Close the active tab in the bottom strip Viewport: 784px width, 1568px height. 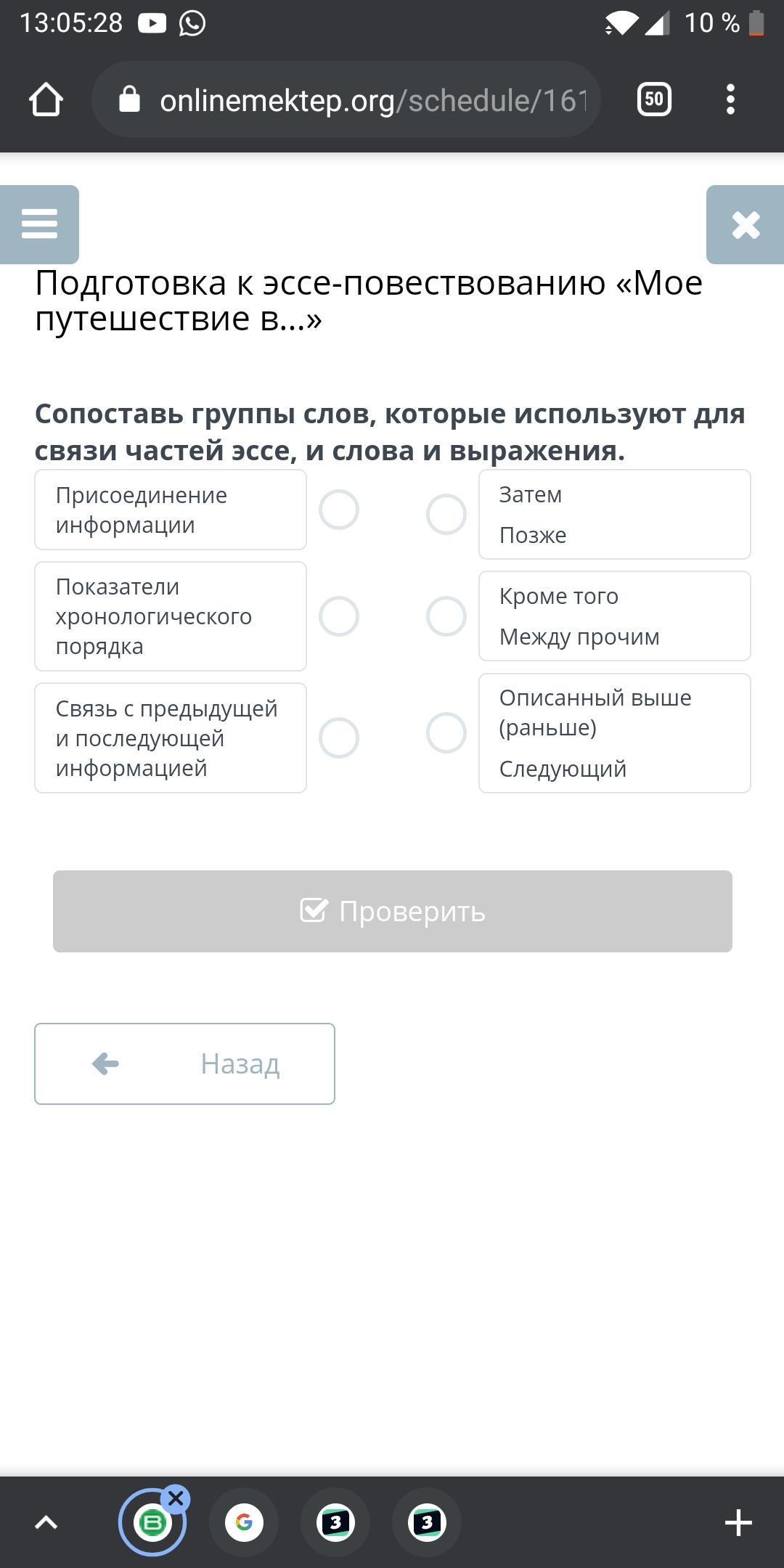click(176, 1498)
